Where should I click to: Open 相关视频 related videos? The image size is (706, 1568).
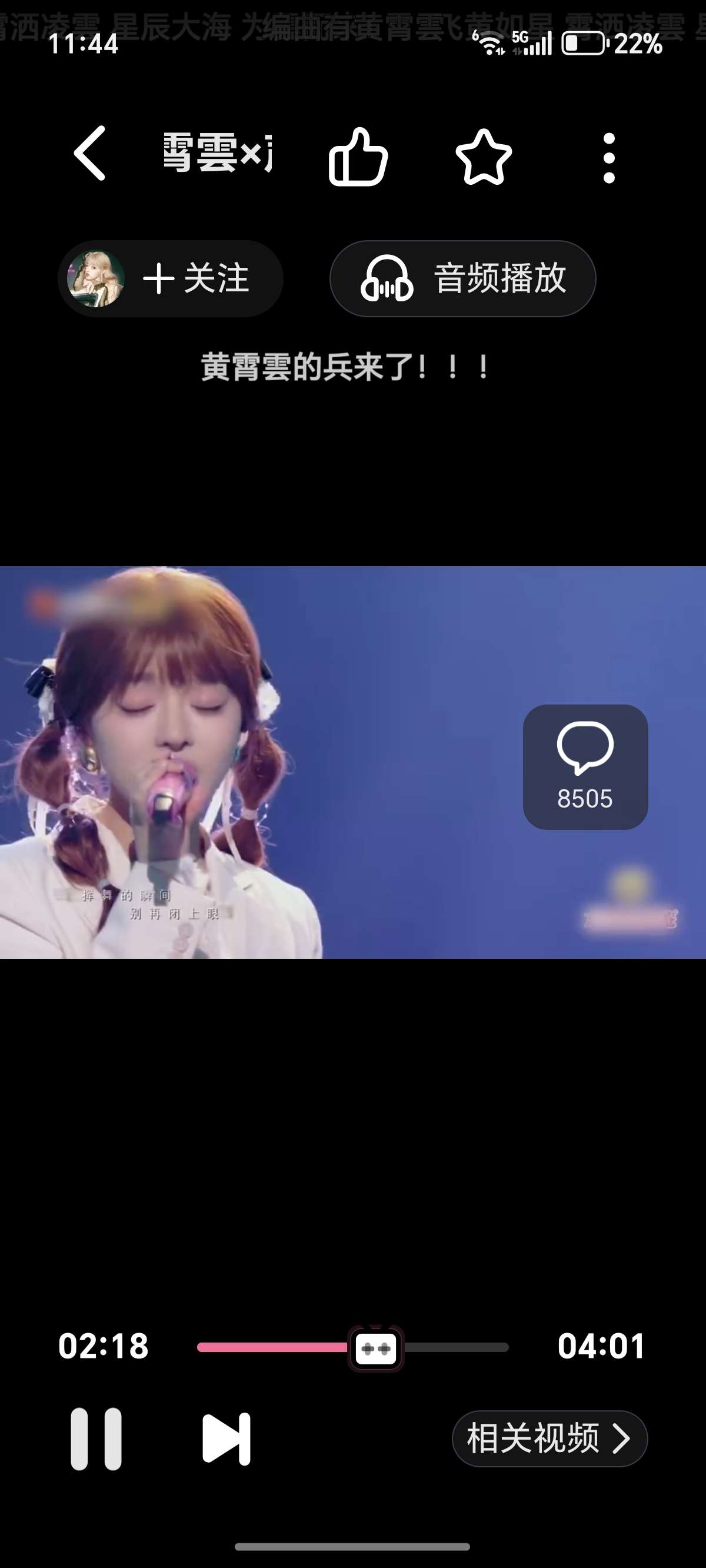(549, 1439)
